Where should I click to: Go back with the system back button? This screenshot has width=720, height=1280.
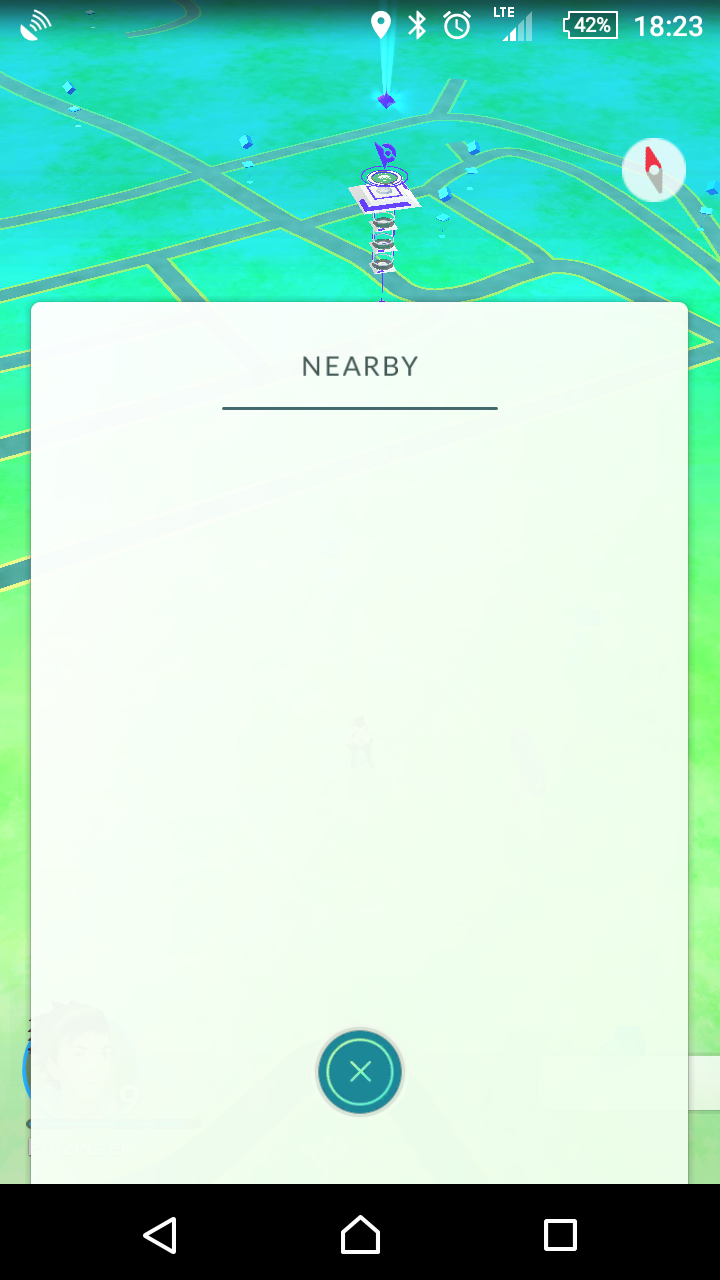[x=160, y=1235]
